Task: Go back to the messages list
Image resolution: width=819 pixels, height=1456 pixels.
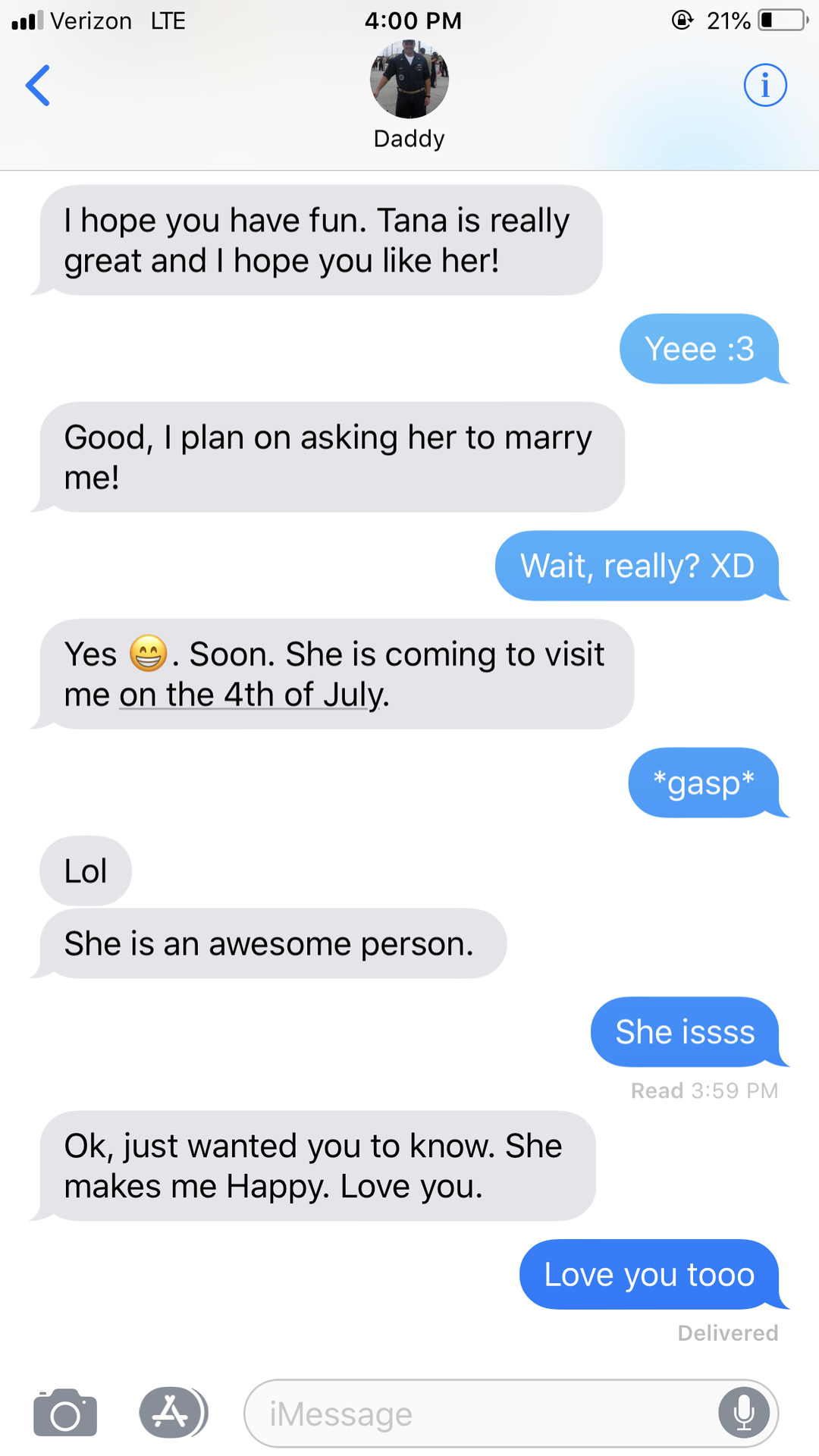Action: (x=38, y=85)
